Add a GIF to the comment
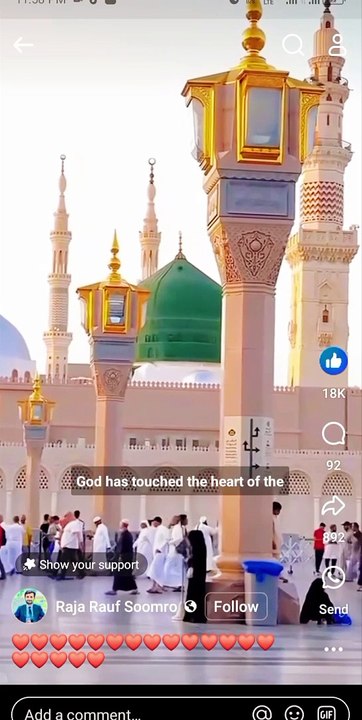Viewport: 362px width, 720px height. 326,713
